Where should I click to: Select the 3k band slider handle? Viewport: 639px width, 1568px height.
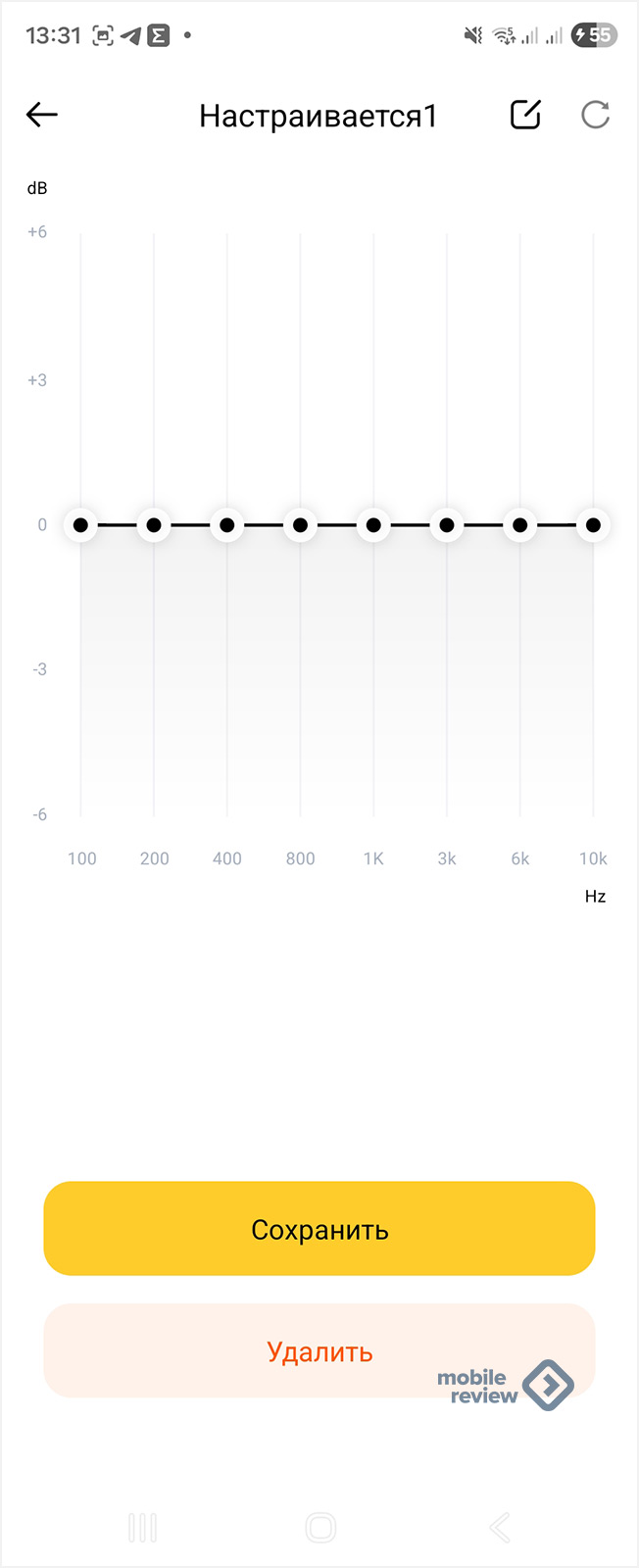(447, 525)
